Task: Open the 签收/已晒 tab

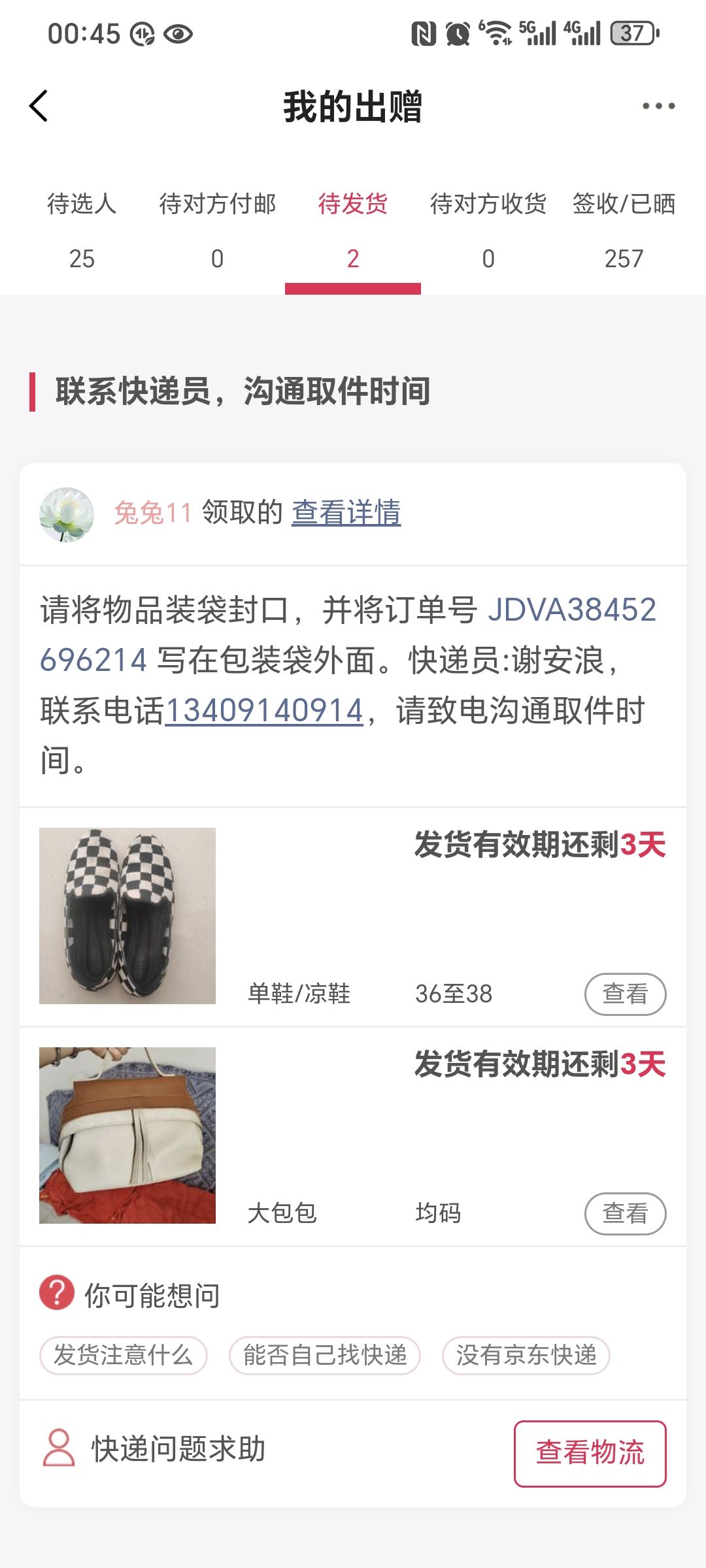Action: pos(624,229)
